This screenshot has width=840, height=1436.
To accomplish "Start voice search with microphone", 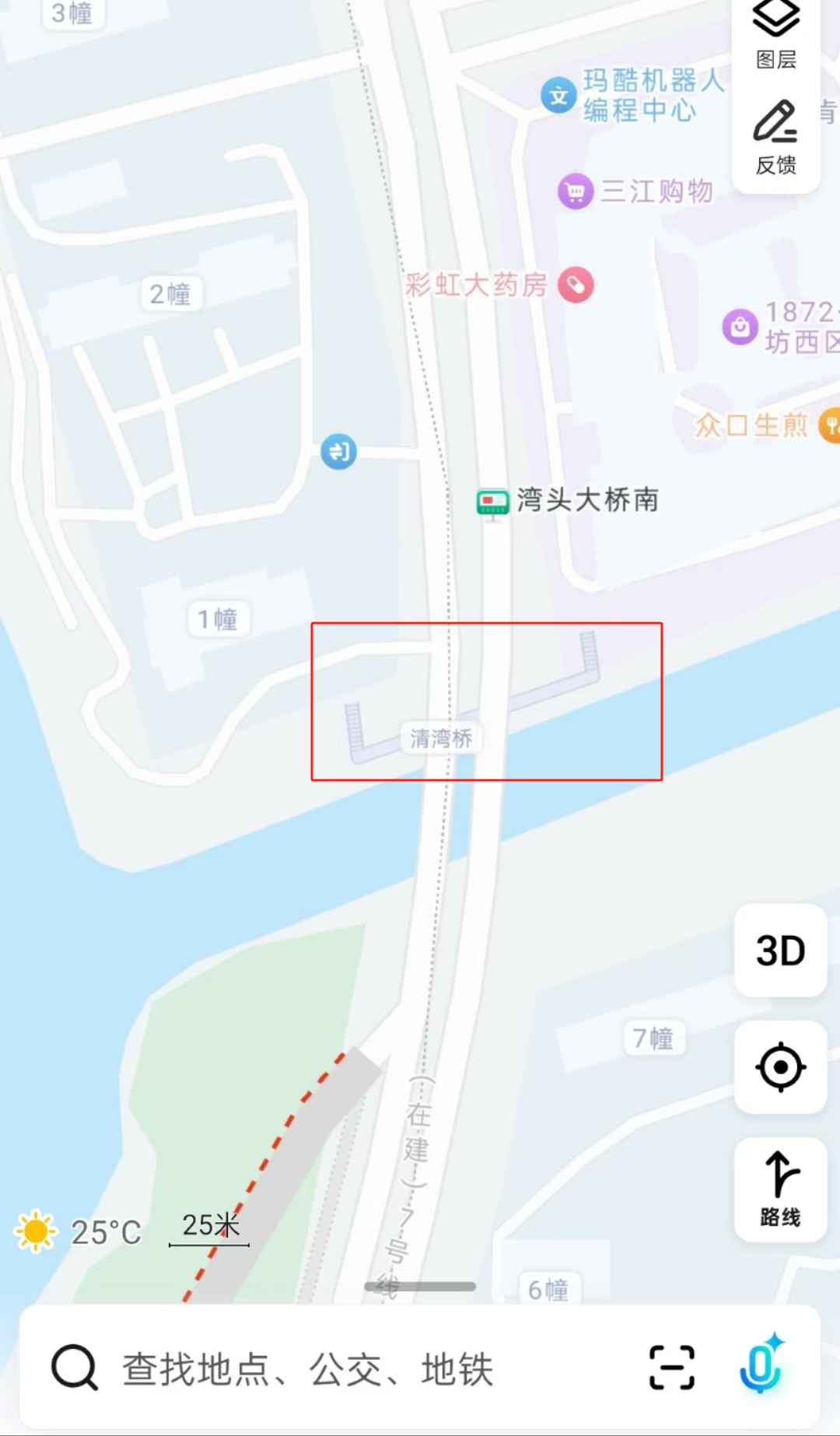I will point(761,1366).
